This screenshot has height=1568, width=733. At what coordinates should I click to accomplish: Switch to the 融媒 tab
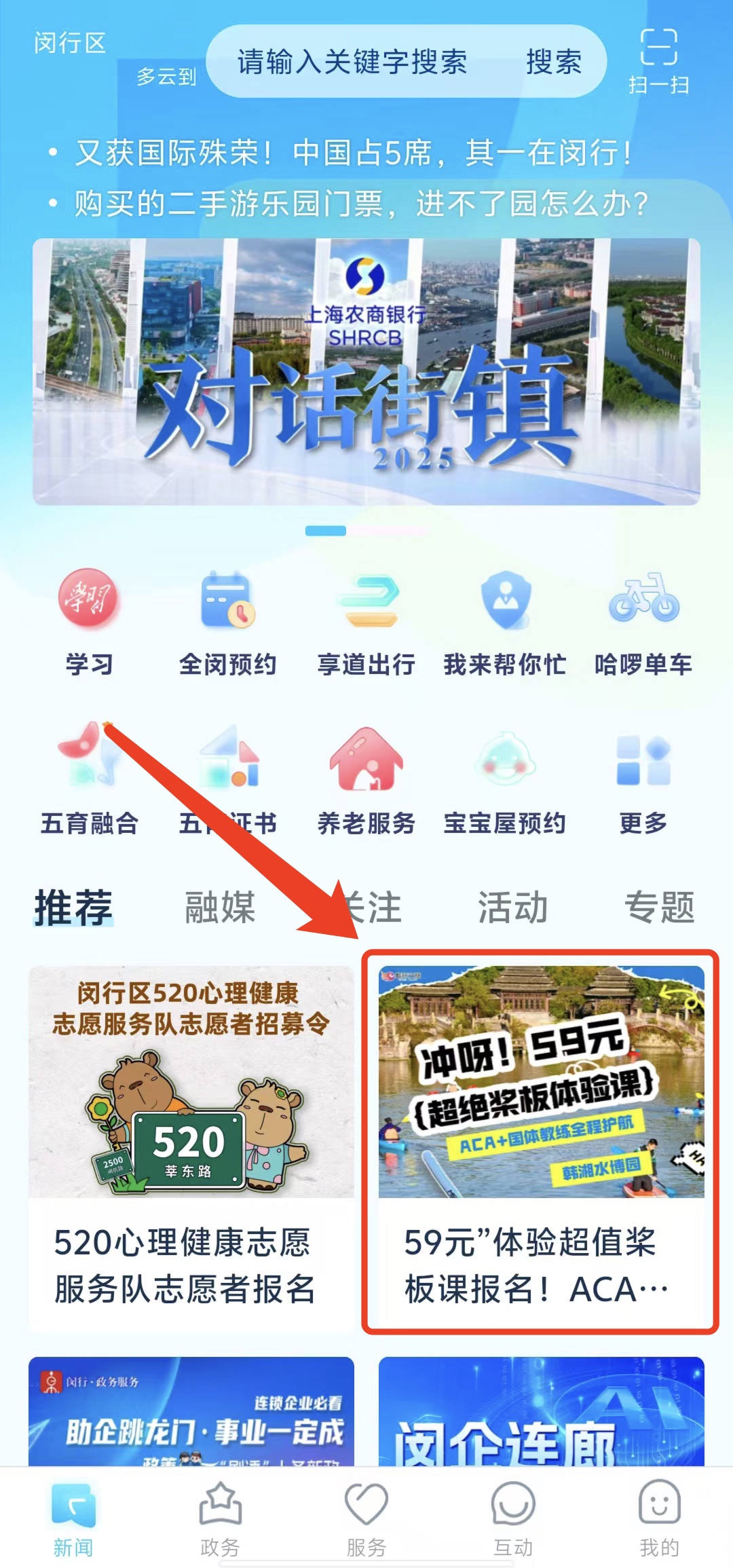tap(220, 908)
